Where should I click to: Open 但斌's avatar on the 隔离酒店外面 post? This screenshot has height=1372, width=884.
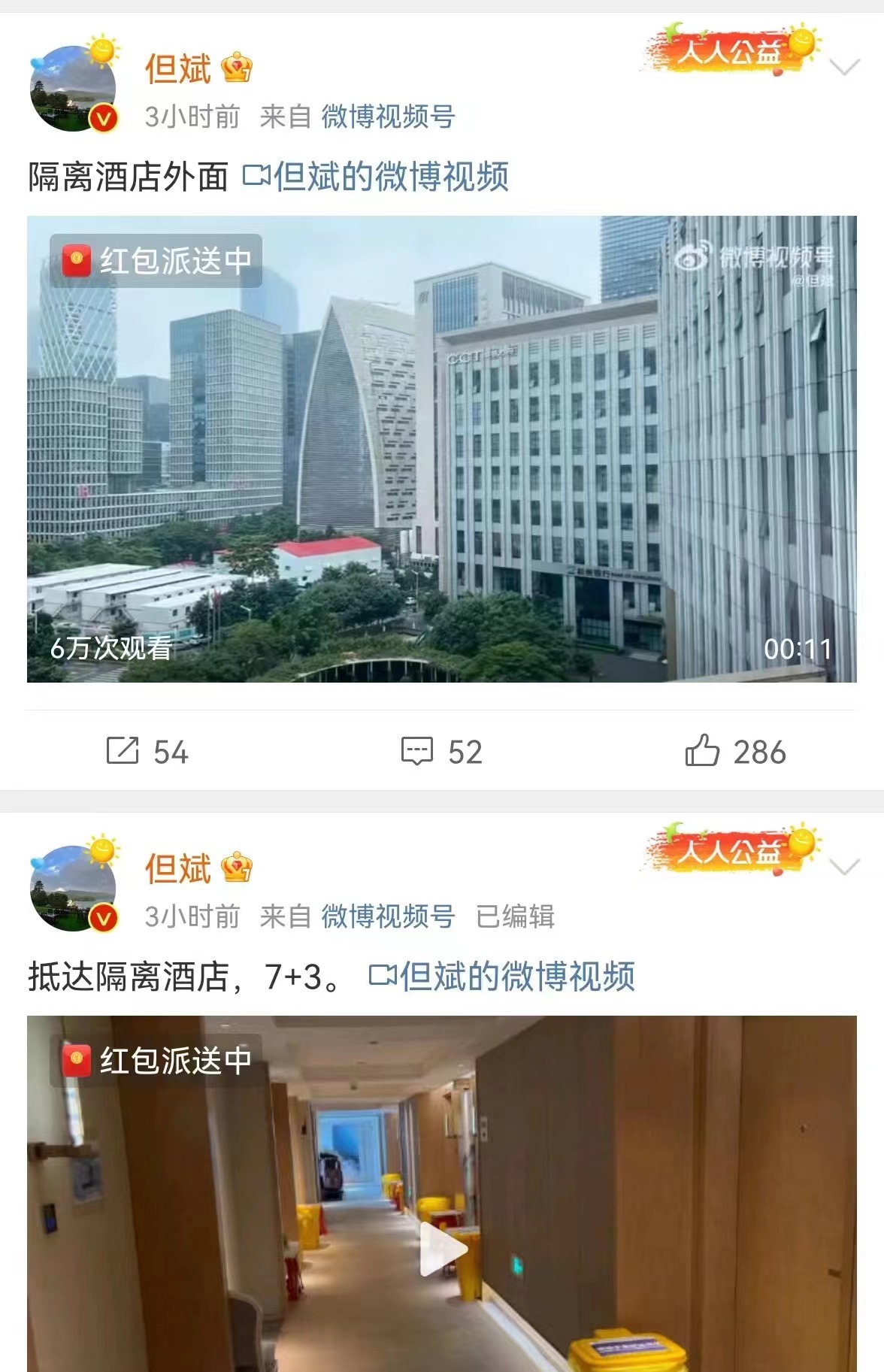[x=73, y=89]
